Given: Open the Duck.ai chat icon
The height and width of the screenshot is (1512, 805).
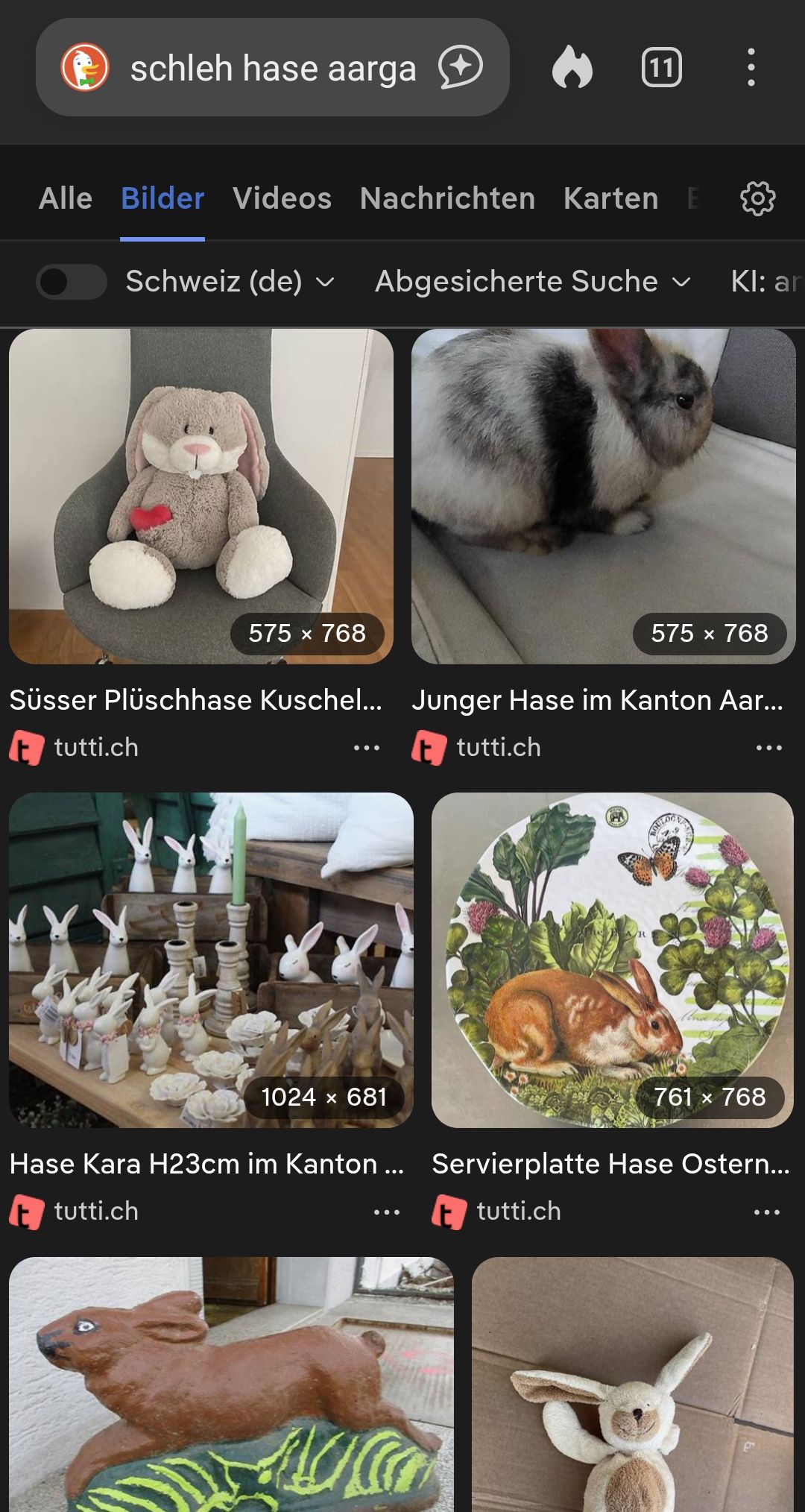Looking at the screenshot, I should (461, 67).
